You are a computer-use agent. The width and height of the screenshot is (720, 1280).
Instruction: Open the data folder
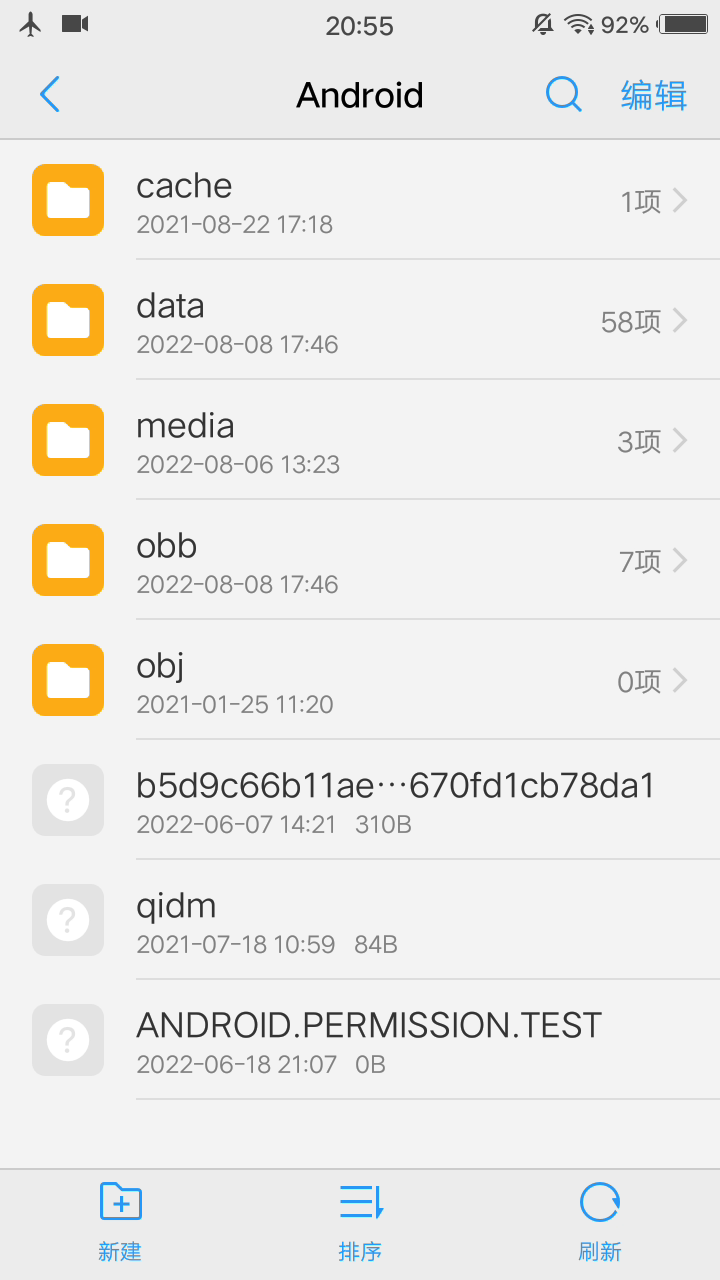[x=360, y=320]
